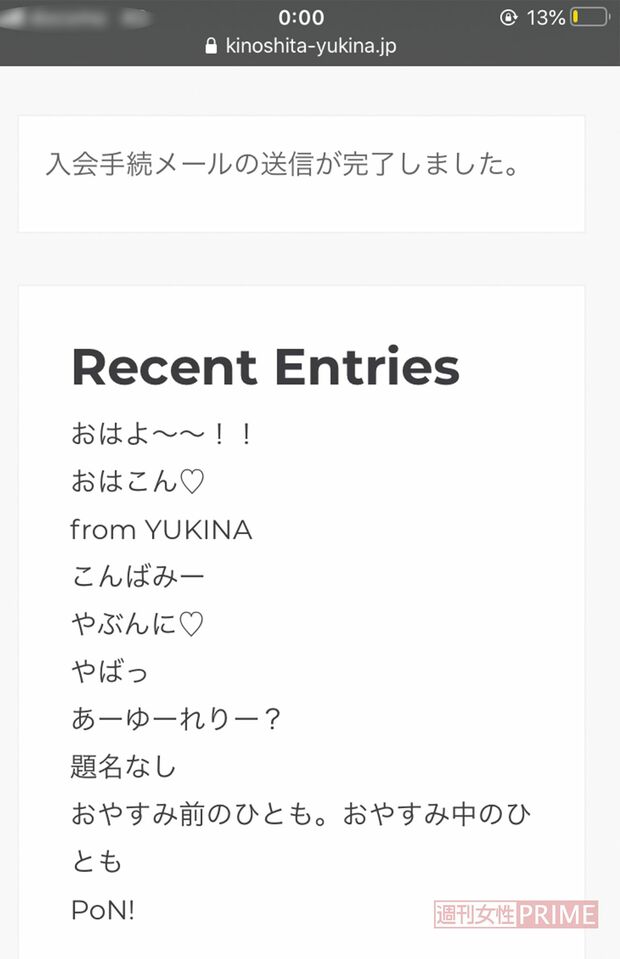
Task: Open the entry おやすみ前のひとも。おやすみ中のひとも
Action: pyautogui.click(x=300, y=814)
